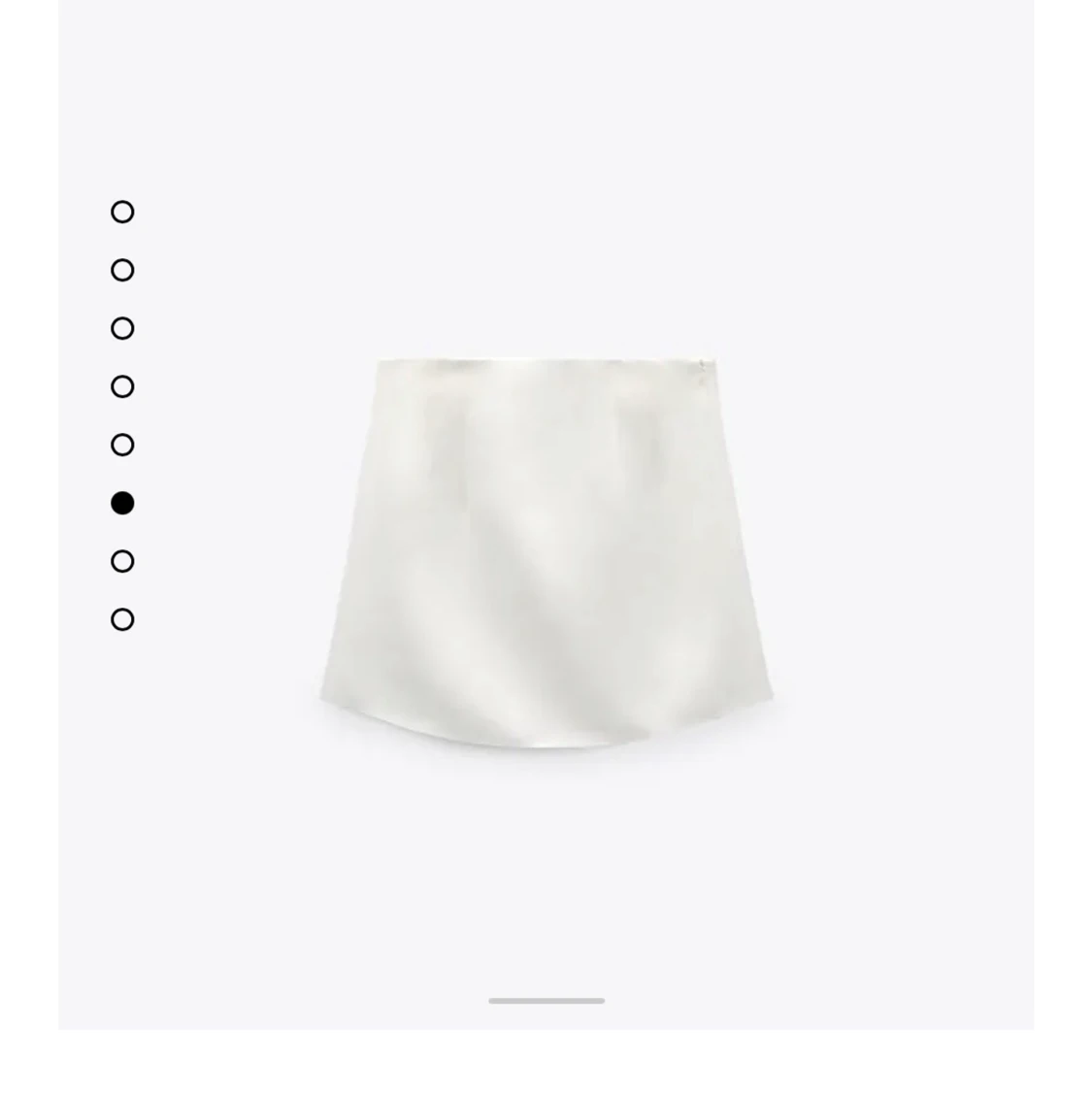Select the fifth image indicator dot

(122, 445)
